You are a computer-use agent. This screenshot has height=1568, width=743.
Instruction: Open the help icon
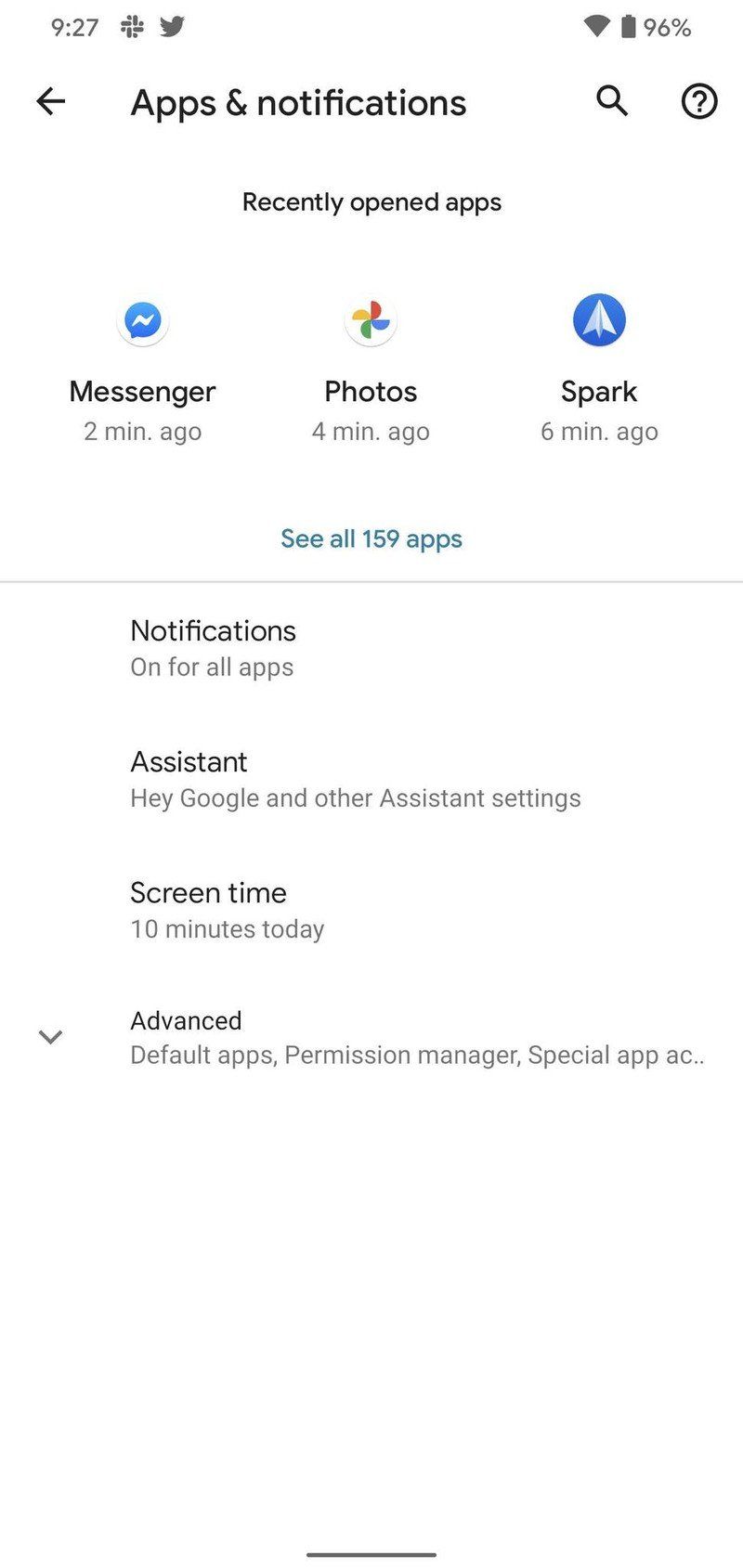[x=698, y=101]
